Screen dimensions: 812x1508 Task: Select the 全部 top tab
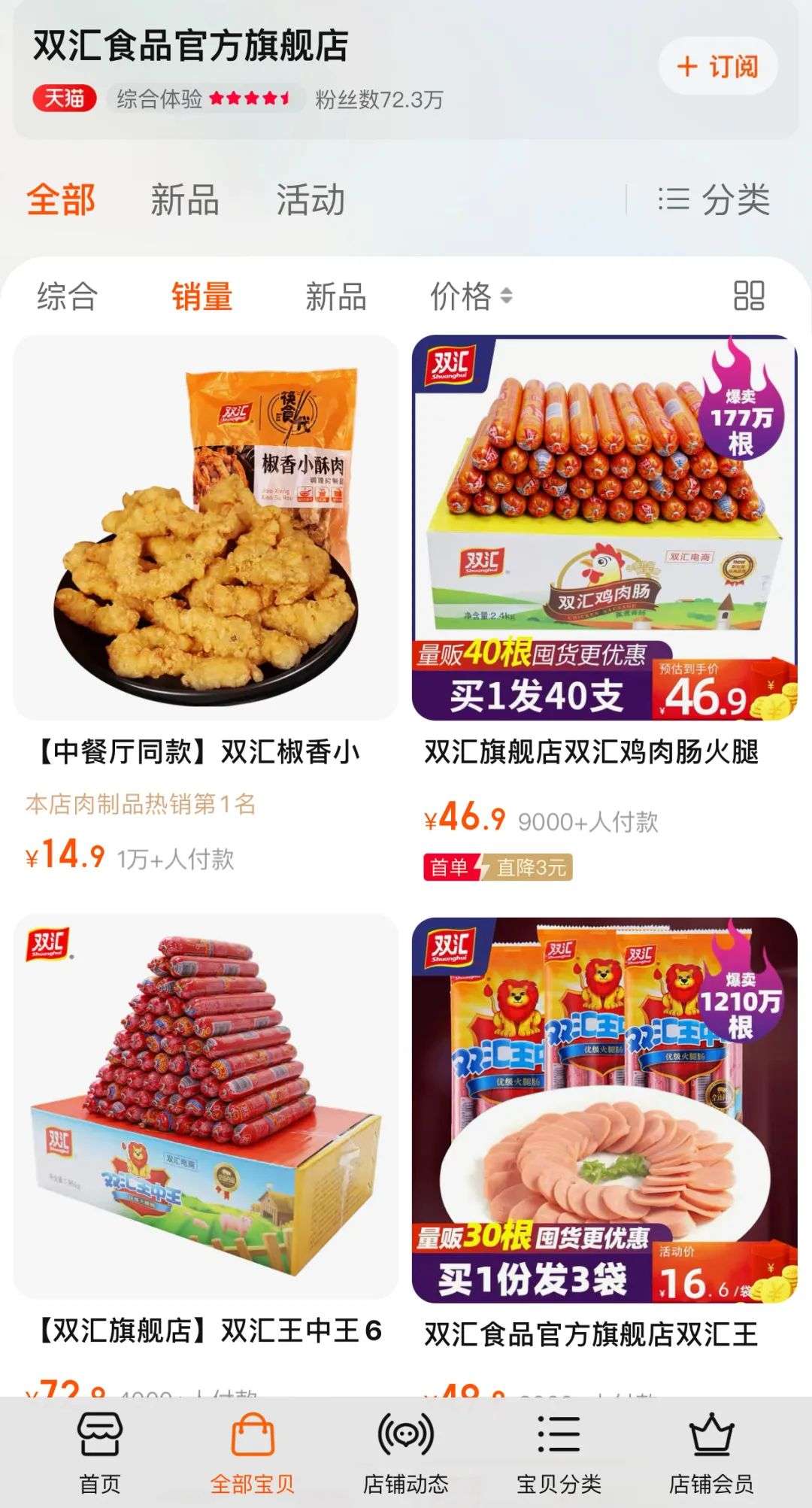[x=61, y=200]
